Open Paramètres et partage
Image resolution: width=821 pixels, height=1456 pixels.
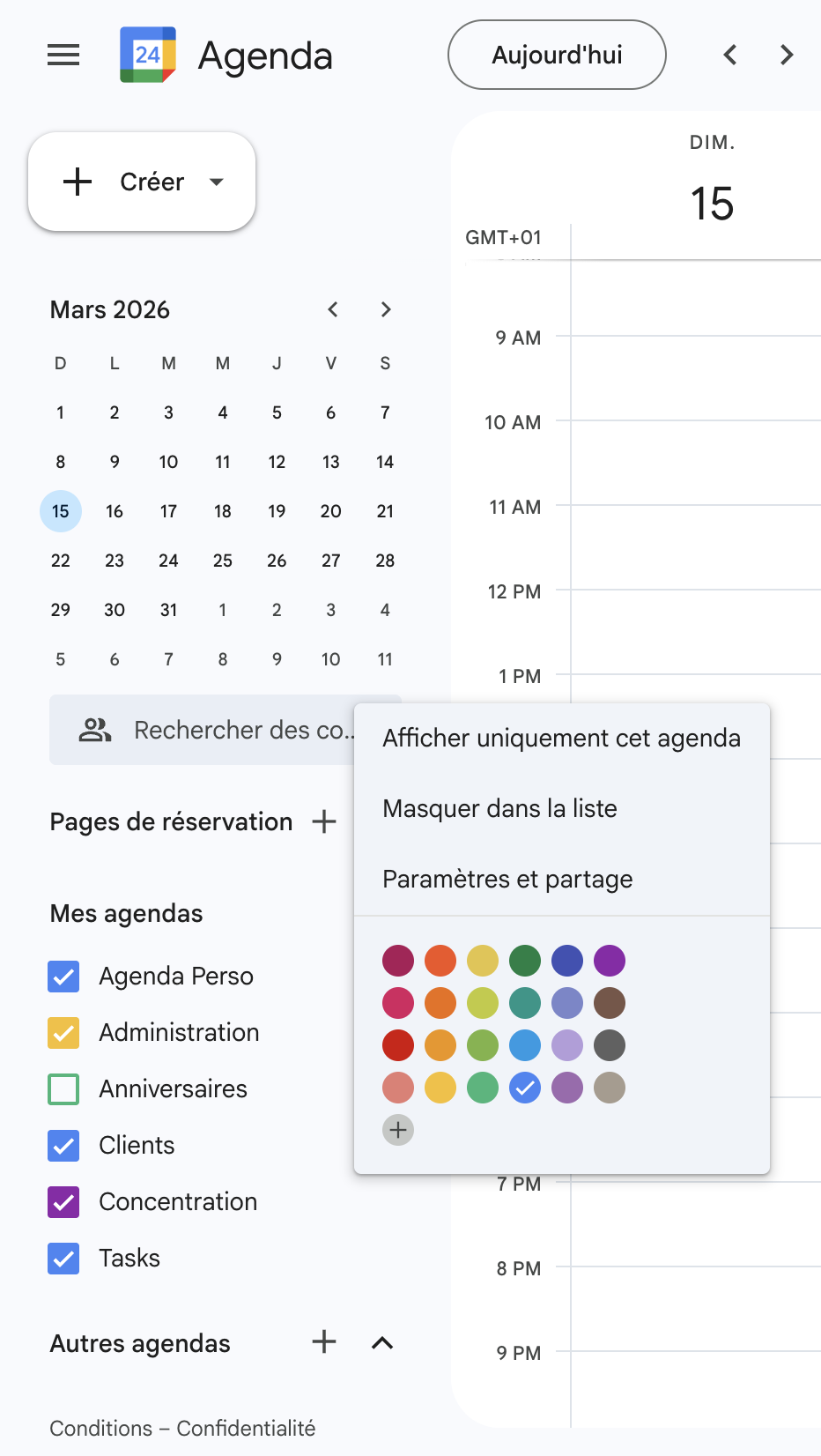click(507, 880)
